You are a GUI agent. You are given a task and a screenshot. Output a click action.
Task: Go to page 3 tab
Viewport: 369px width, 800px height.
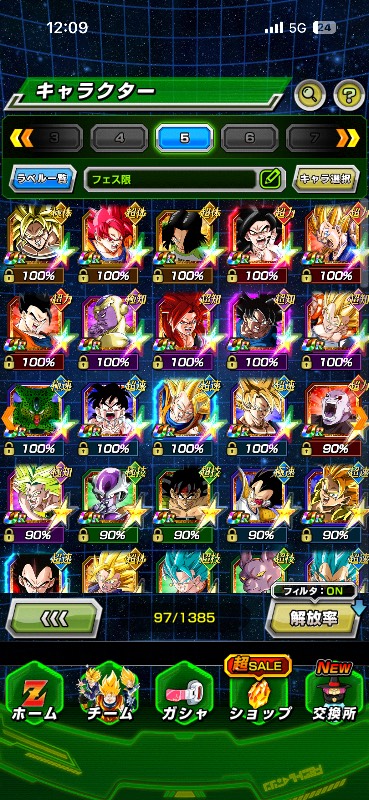click(x=55, y=137)
